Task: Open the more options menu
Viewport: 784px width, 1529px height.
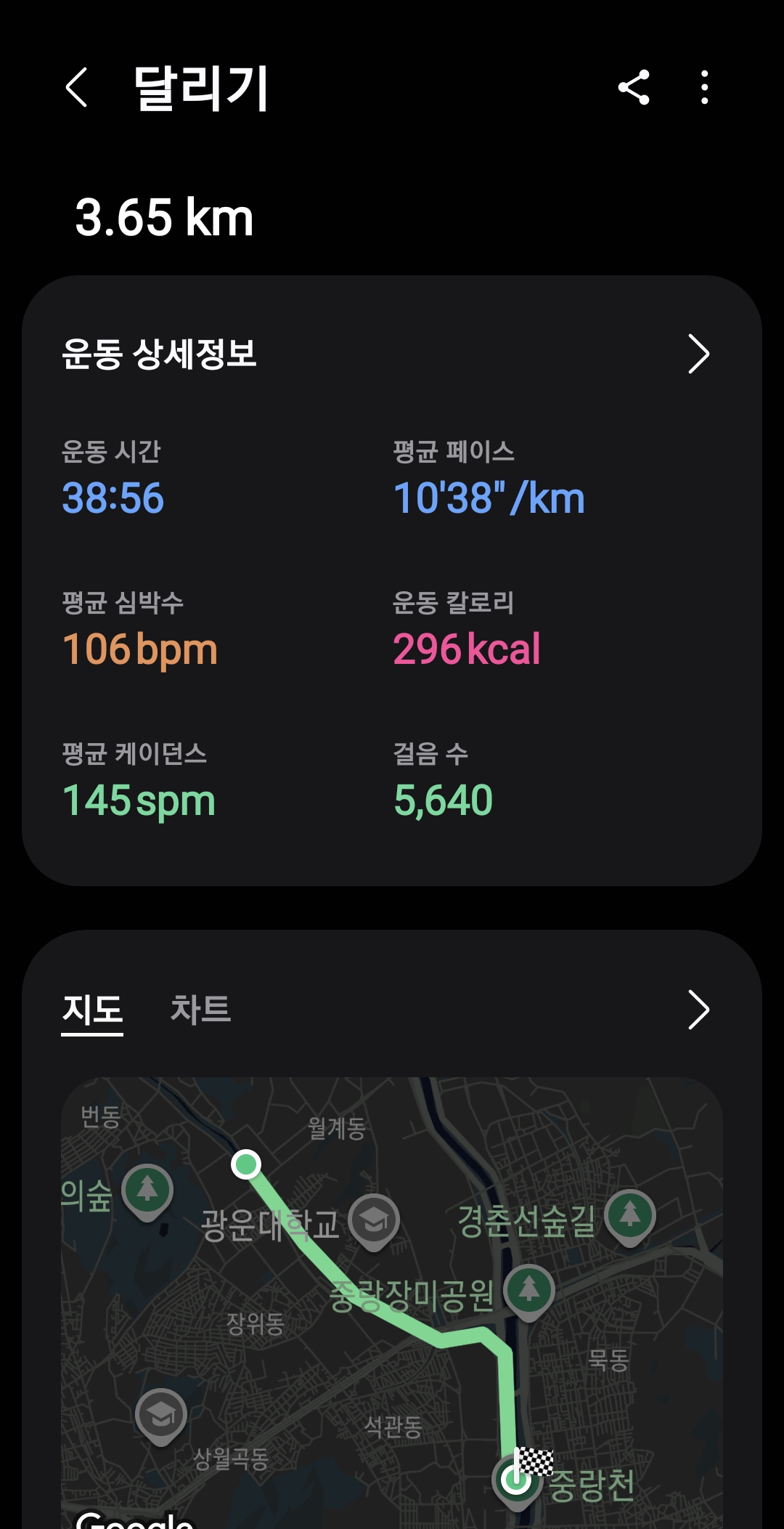Action: coord(704,88)
